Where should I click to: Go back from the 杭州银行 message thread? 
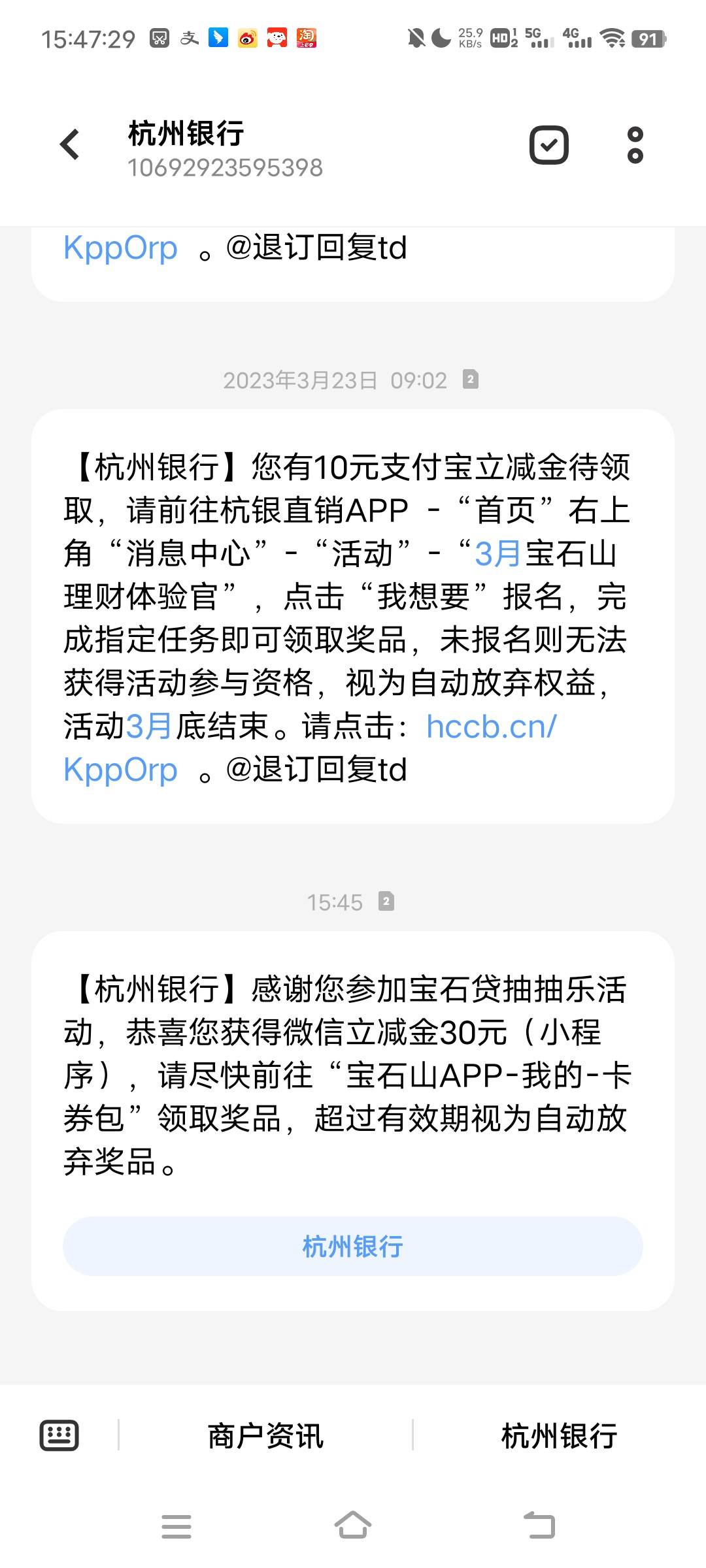69,144
